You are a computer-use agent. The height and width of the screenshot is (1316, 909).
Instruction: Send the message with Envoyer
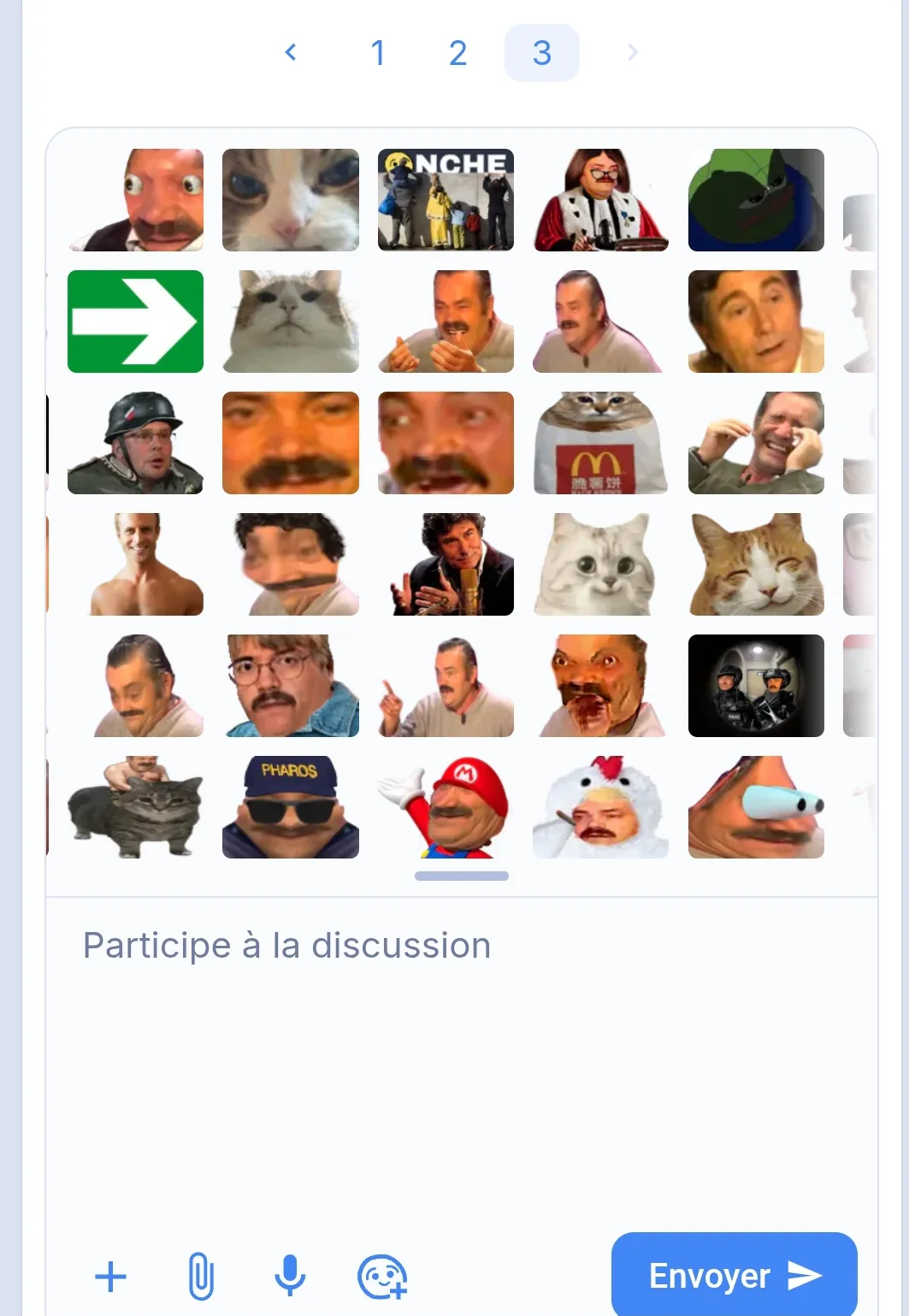coord(735,1275)
